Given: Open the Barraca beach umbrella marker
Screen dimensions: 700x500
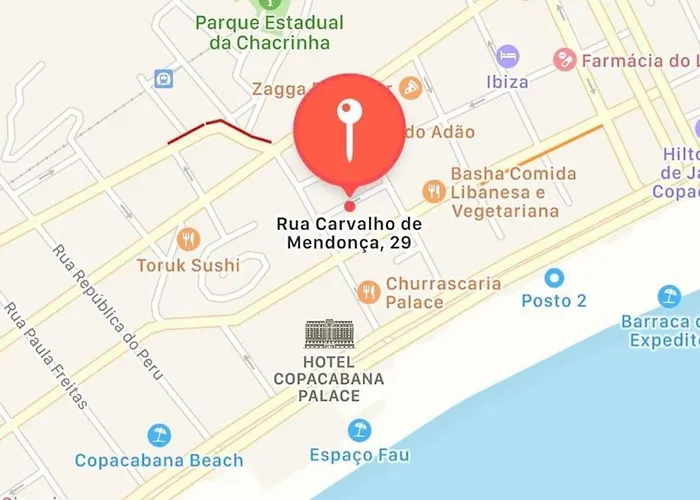Looking at the screenshot, I should pos(669,296).
